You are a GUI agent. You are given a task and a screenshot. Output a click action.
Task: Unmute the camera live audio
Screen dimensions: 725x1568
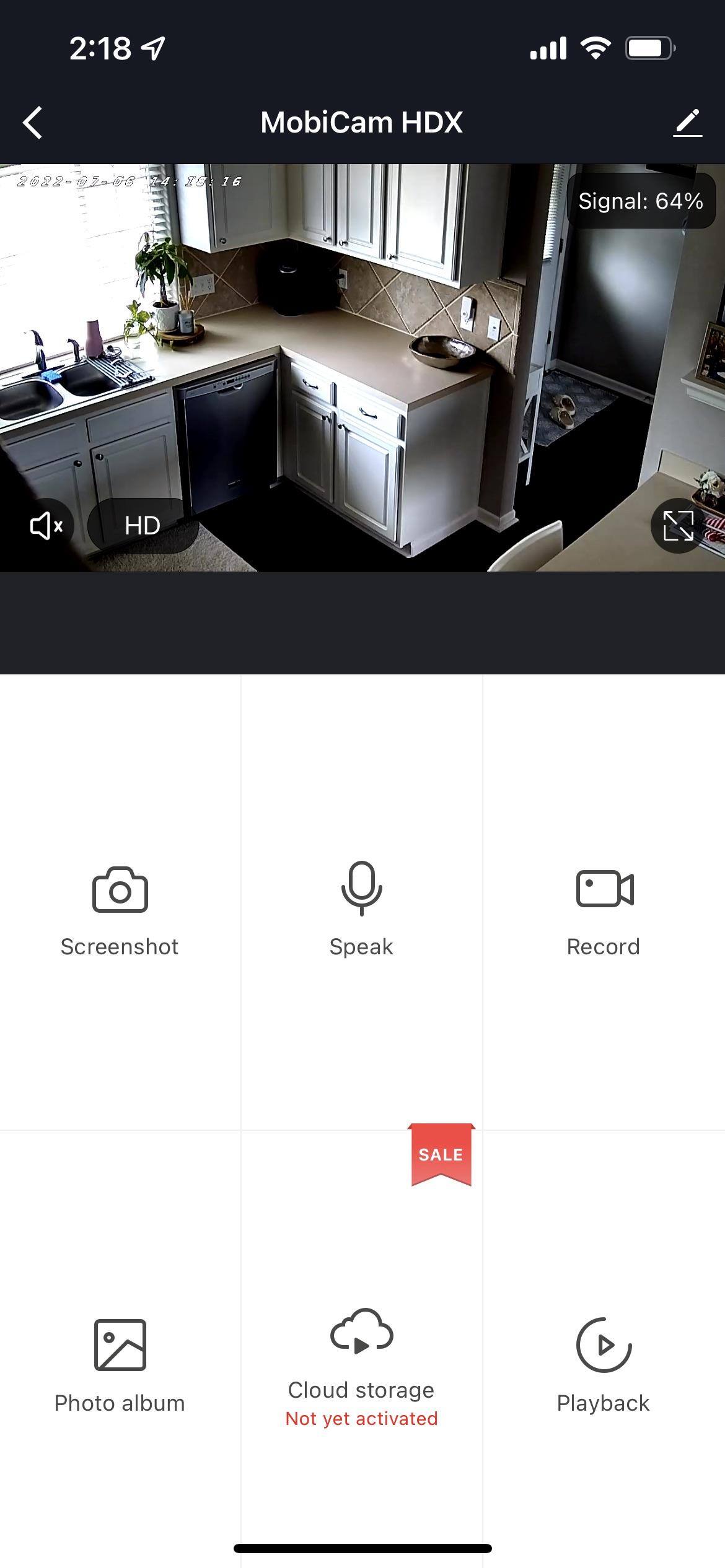tap(46, 526)
